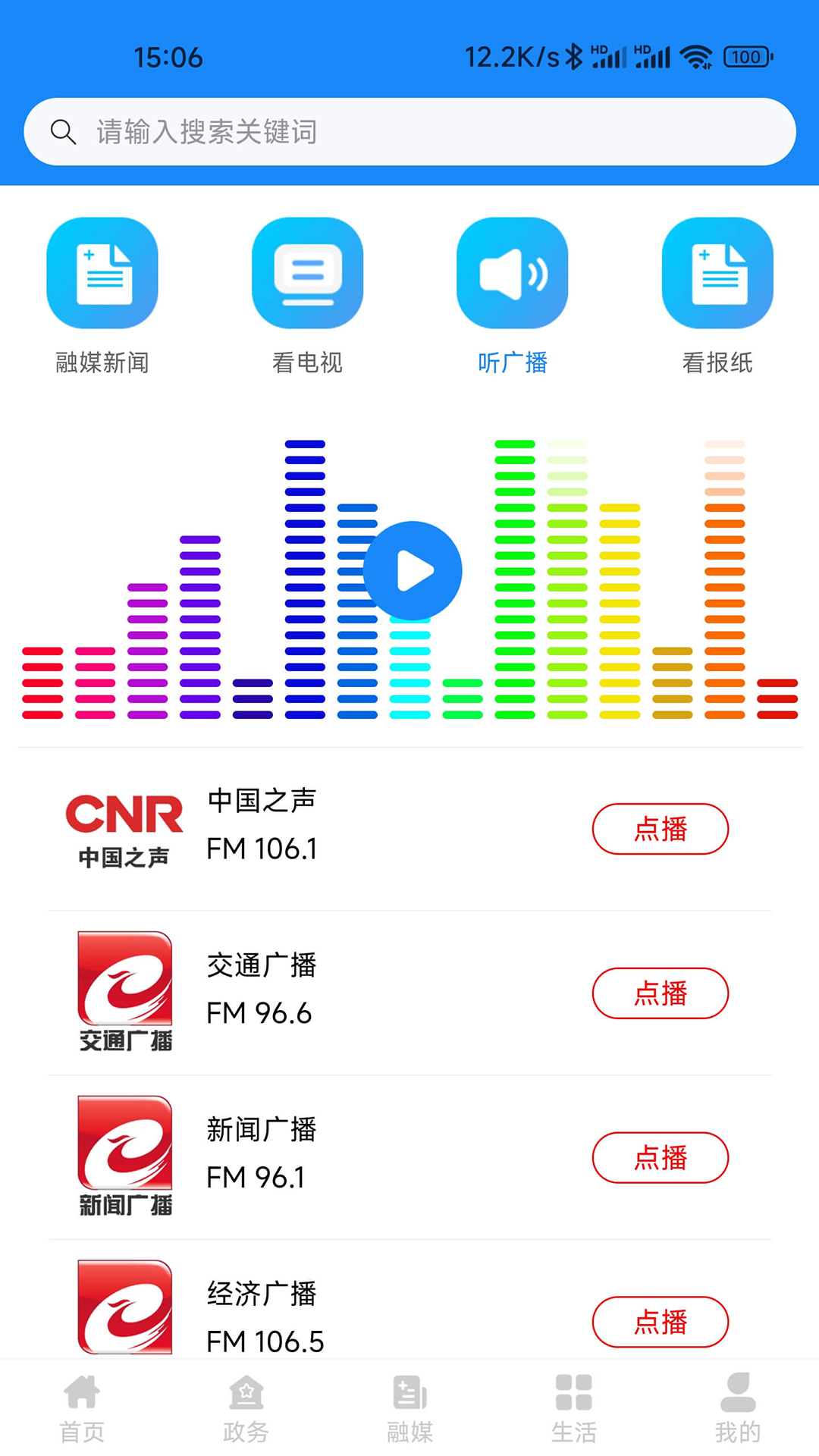Click 点播 for 中国之声 FM 106.1
819x1456 pixels.
pyautogui.click(x=660, y=829)
